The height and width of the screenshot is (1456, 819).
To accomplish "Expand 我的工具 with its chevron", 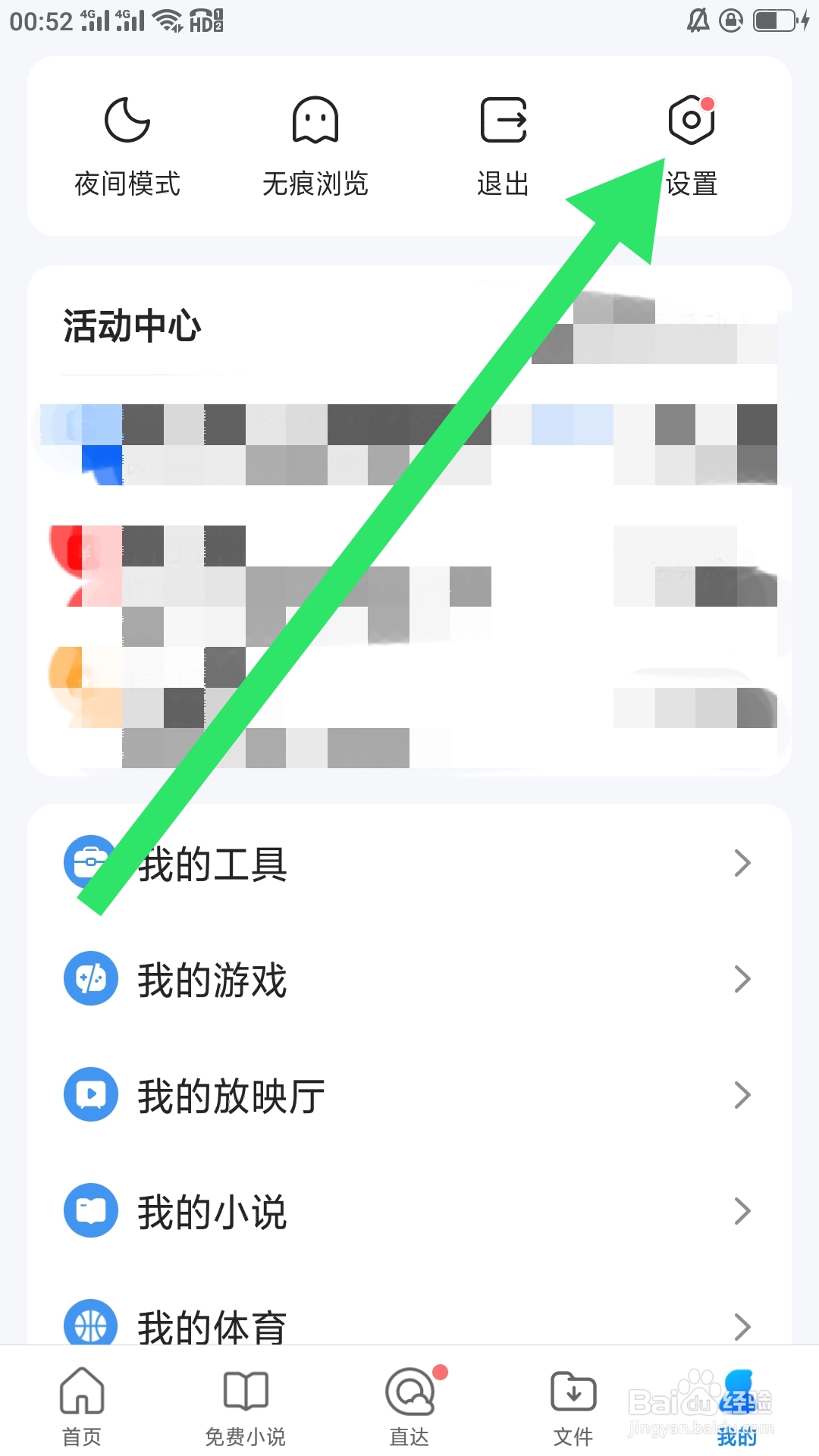I will [x=742, y=863].
